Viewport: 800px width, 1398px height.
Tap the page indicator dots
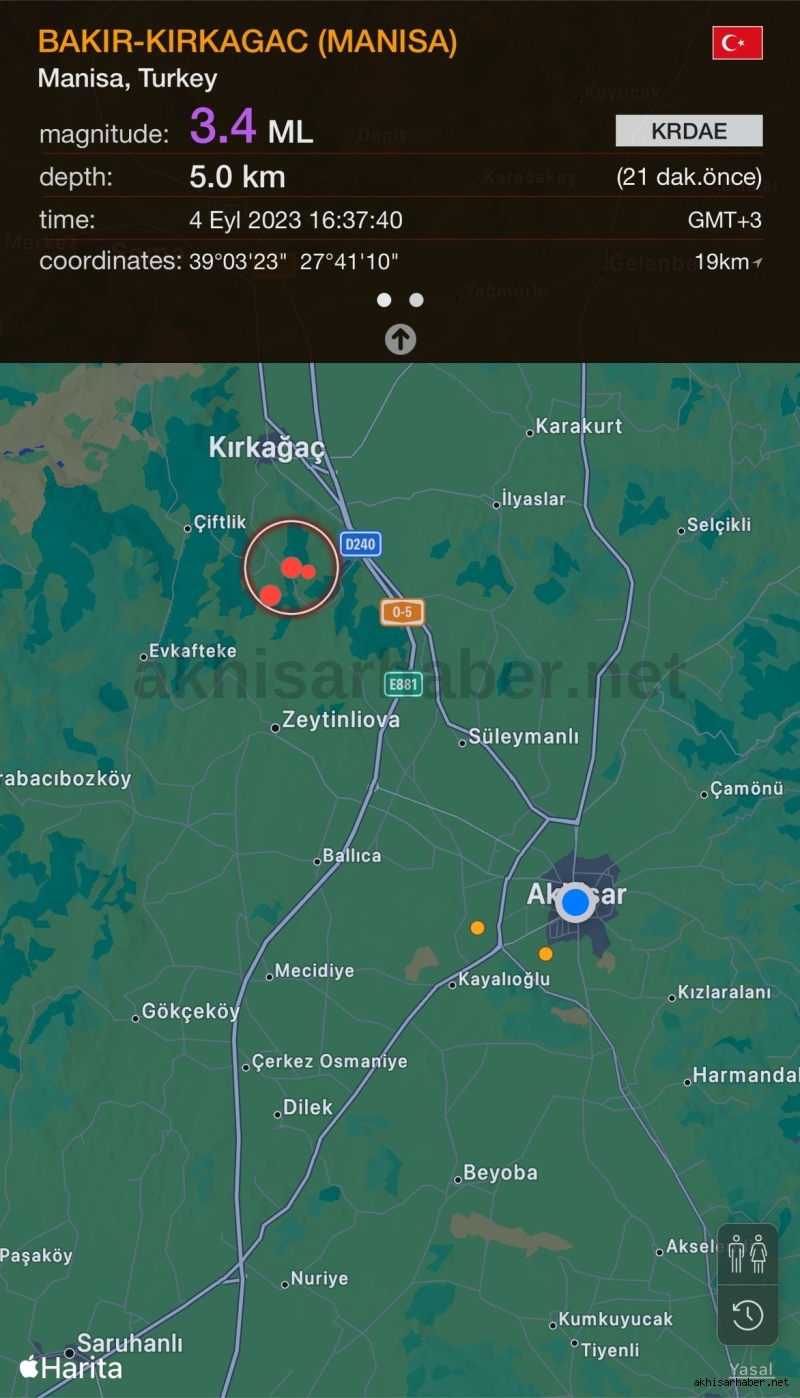[400, 299]
